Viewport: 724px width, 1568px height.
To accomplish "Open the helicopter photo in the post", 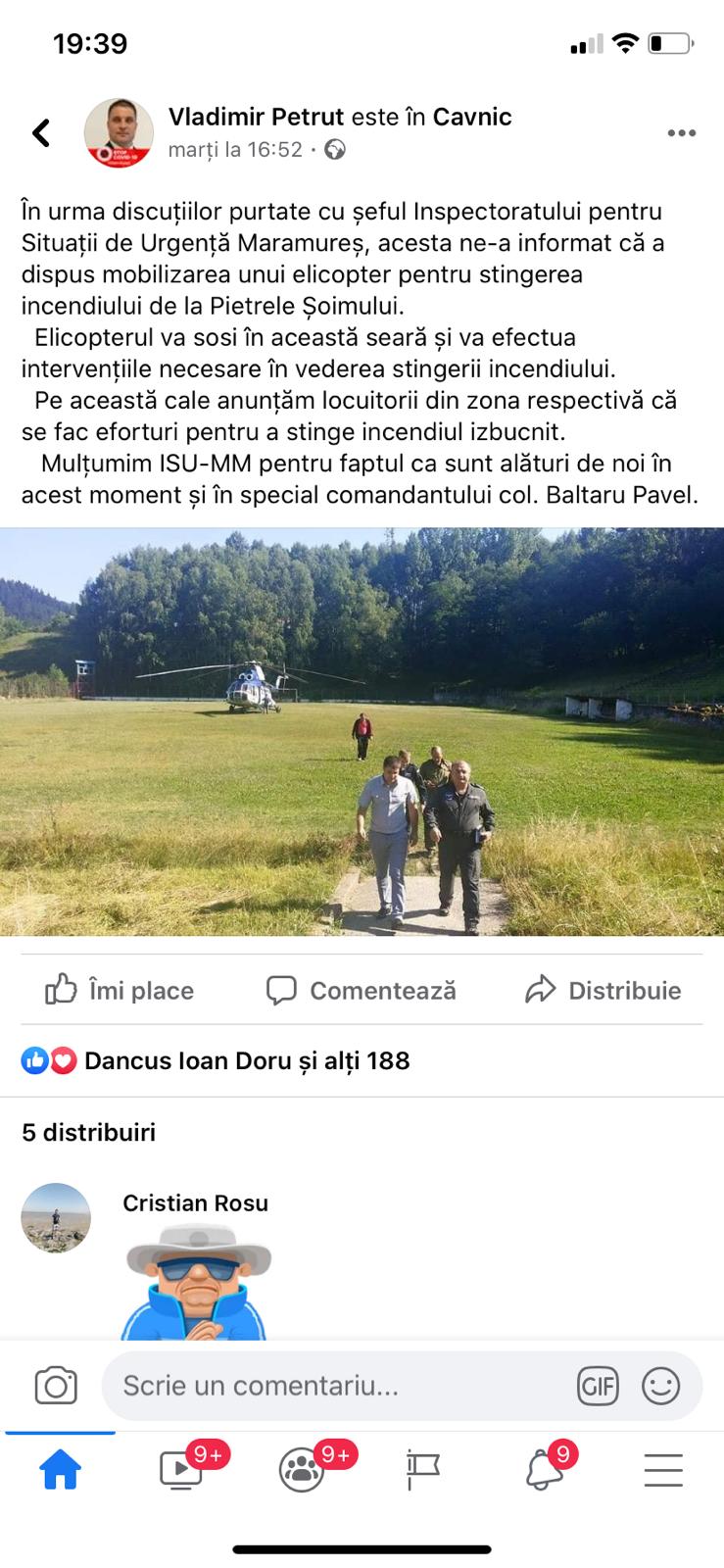I will tap(362, 731).
